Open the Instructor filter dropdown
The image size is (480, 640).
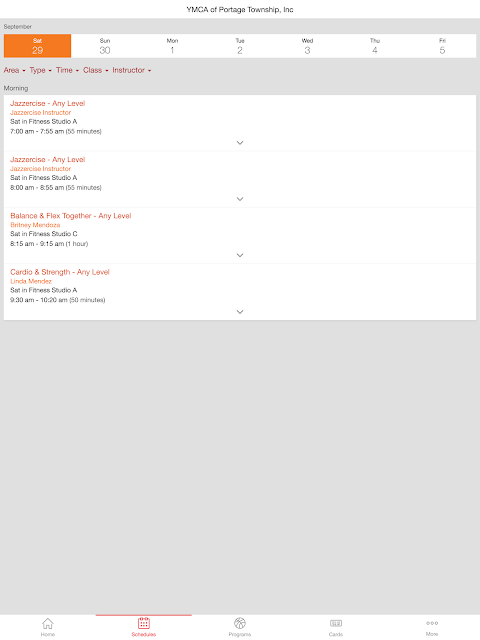(x=132, y=70)
